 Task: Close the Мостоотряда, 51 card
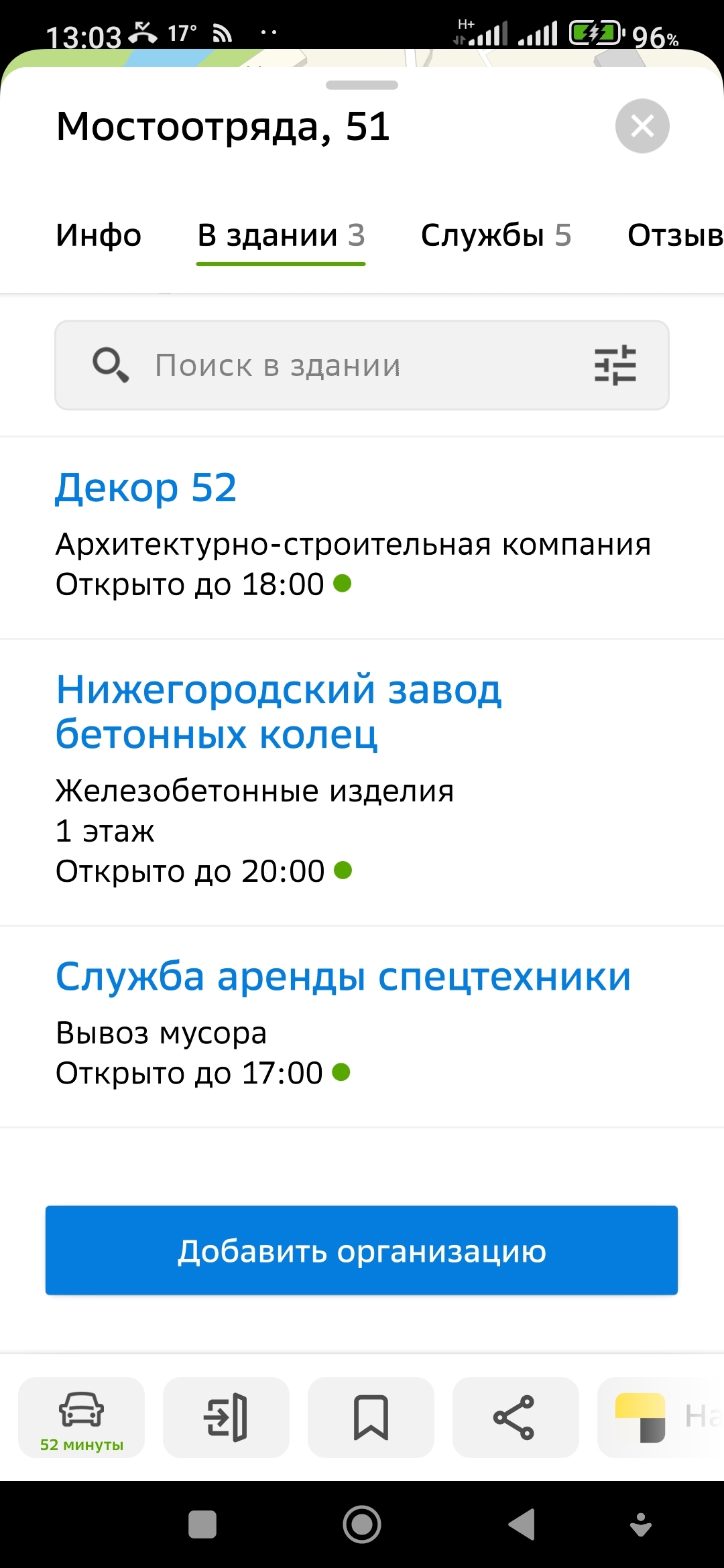pyautogui.click(x=642, y=126)
